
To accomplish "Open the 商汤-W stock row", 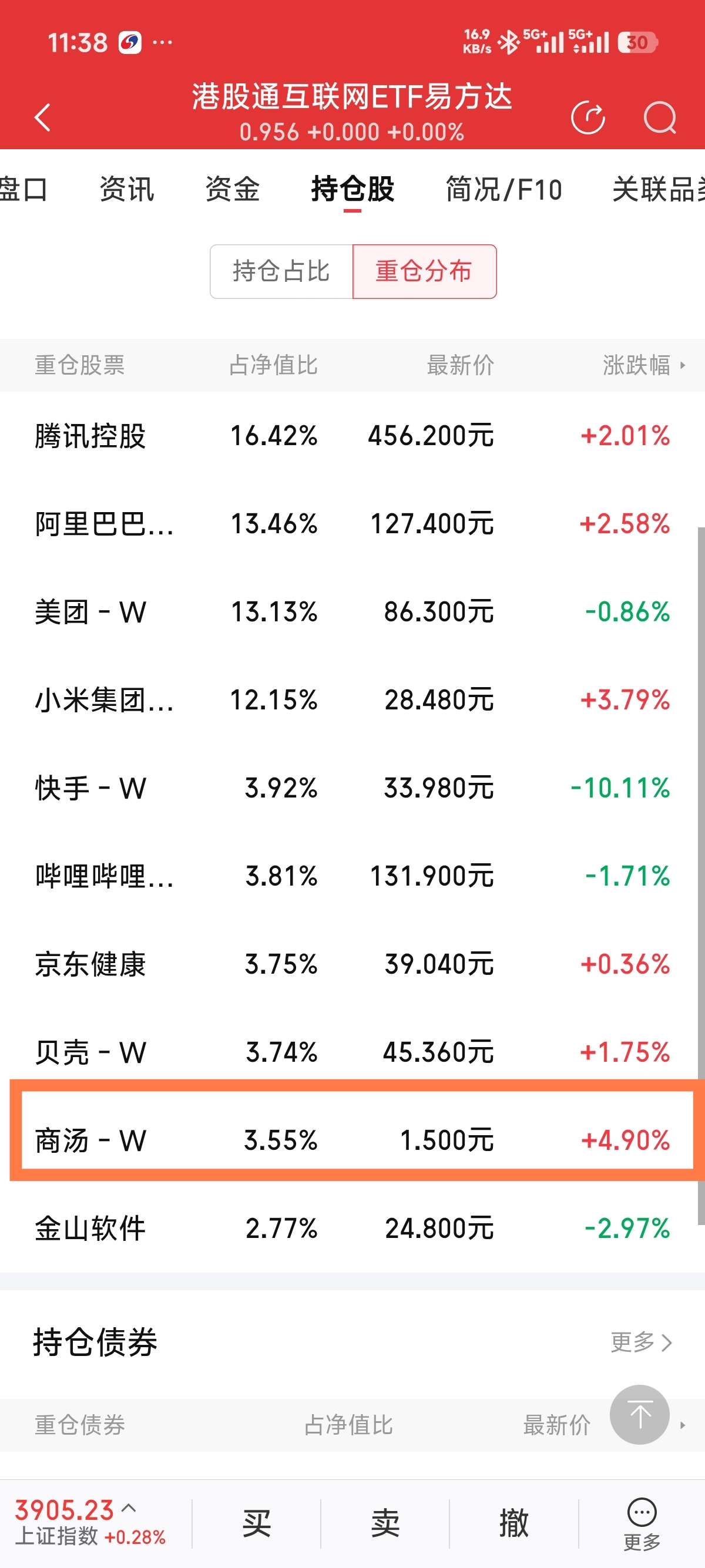I will (x=352, y=1140).
